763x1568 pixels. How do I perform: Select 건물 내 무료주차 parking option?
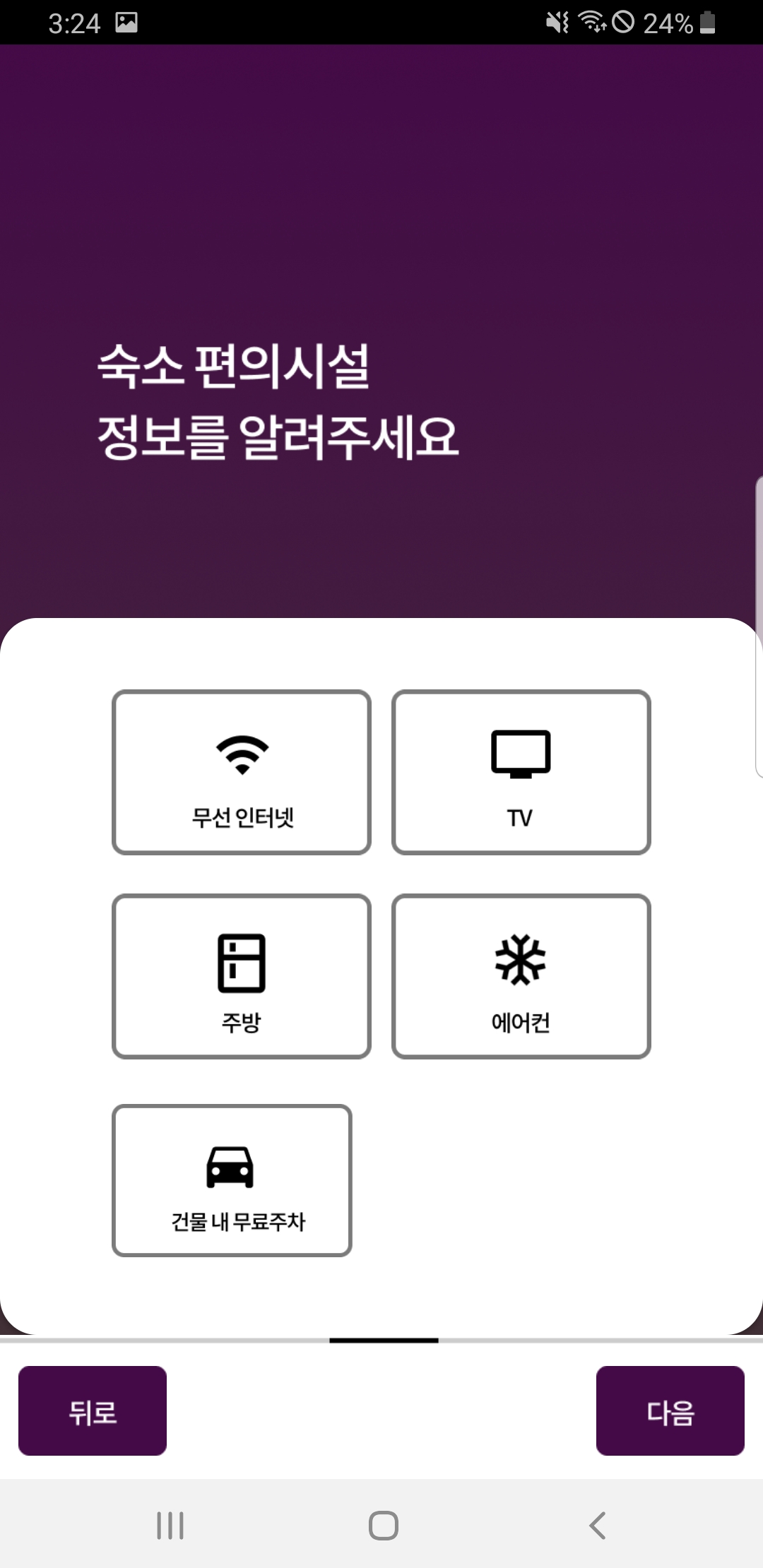pos(232,1180)
